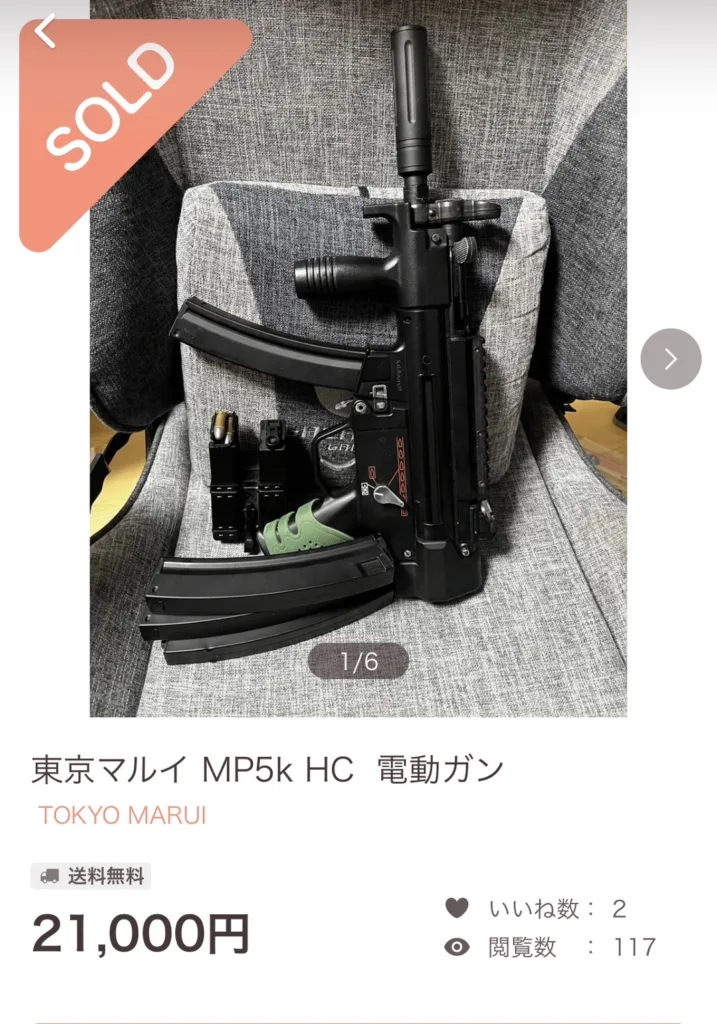Show the next product photo
This screenshot has height=1024, width=717.
click(670, 358)
